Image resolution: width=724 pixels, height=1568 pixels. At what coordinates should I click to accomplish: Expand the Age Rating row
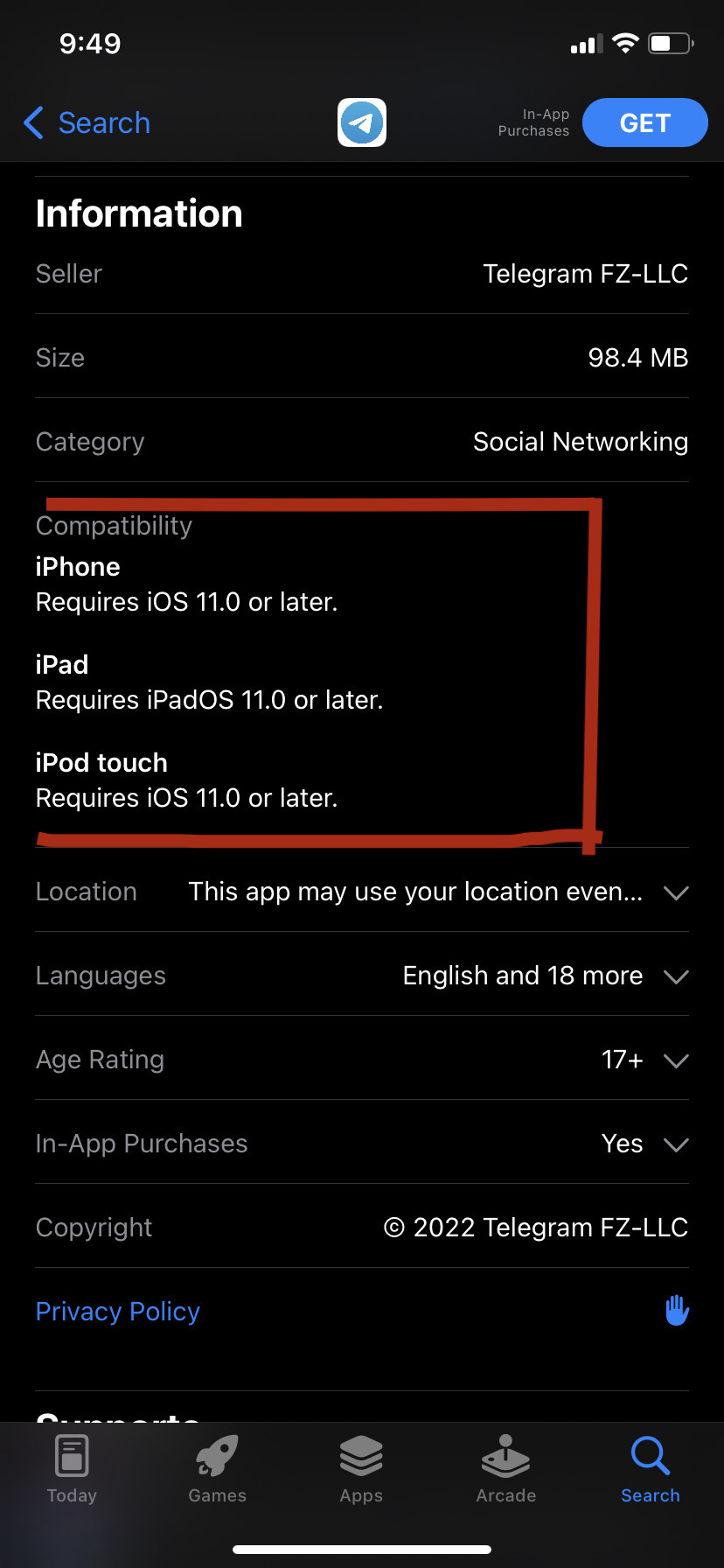click(x=676, y=1060)
